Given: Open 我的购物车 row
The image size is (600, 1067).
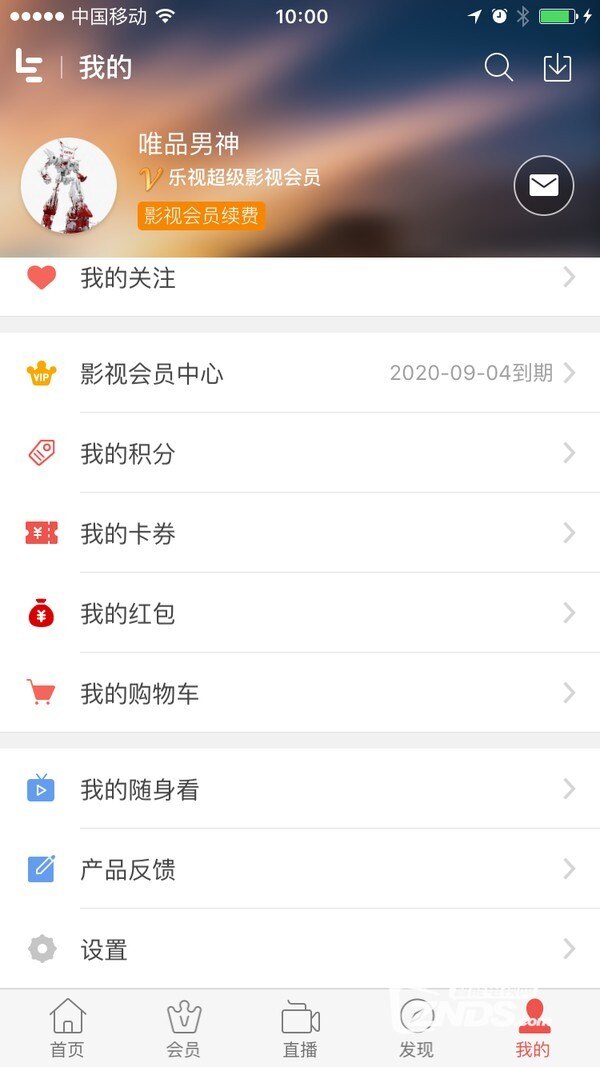Looking at the screenshot, I should point(300,694).
